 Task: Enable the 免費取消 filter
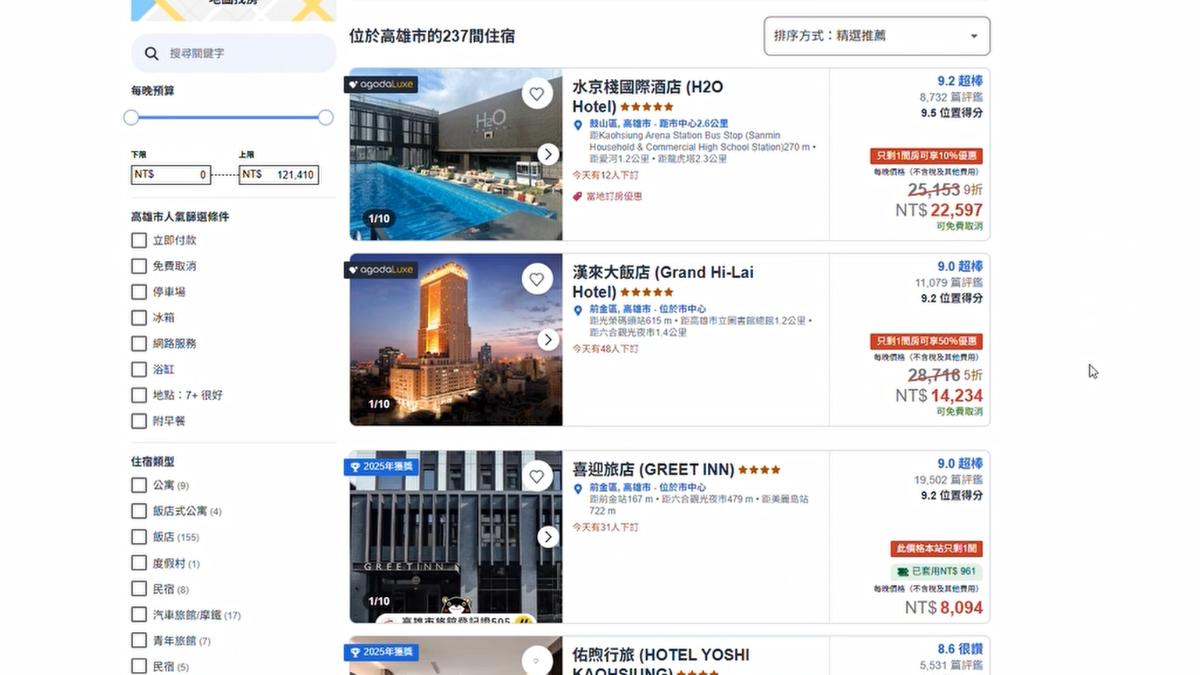139,266
